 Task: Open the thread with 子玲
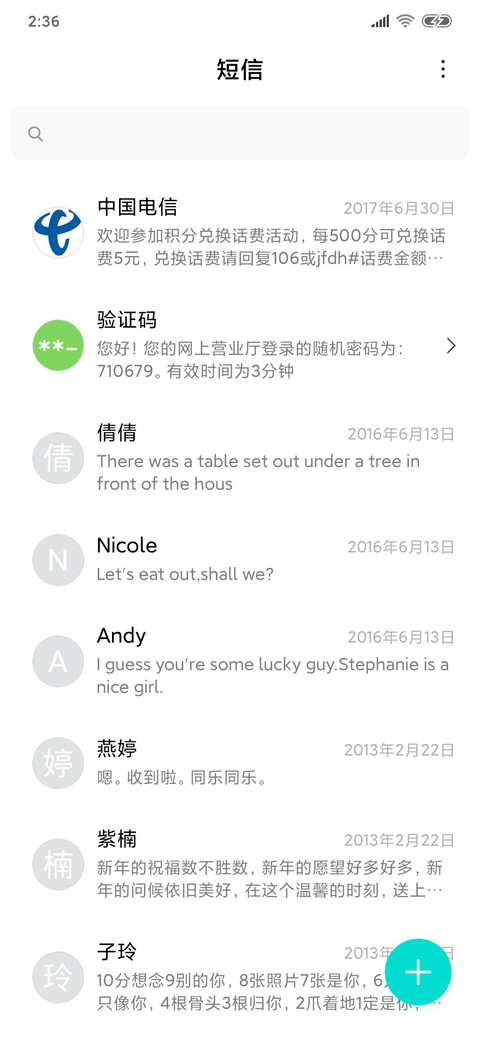point(199,976)
